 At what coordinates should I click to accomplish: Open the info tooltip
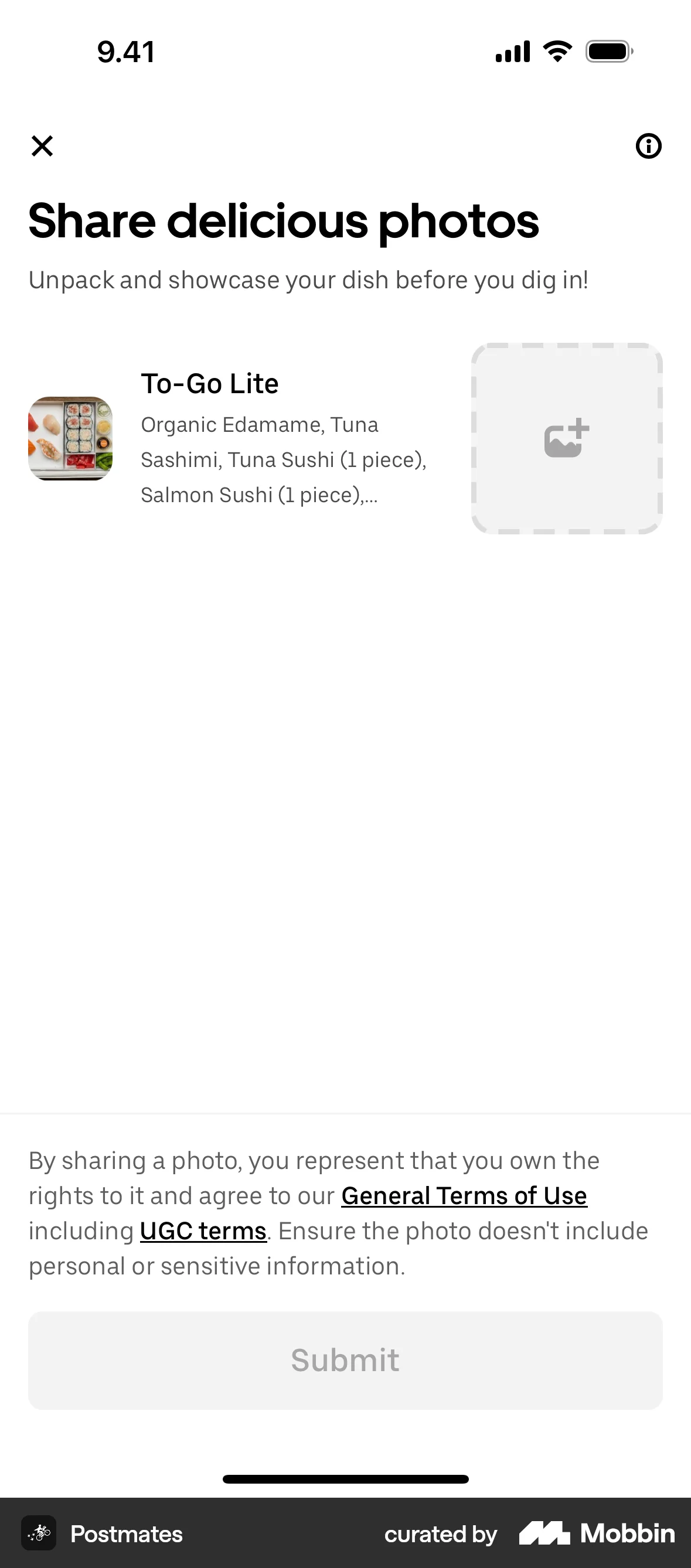click(648, 146)
